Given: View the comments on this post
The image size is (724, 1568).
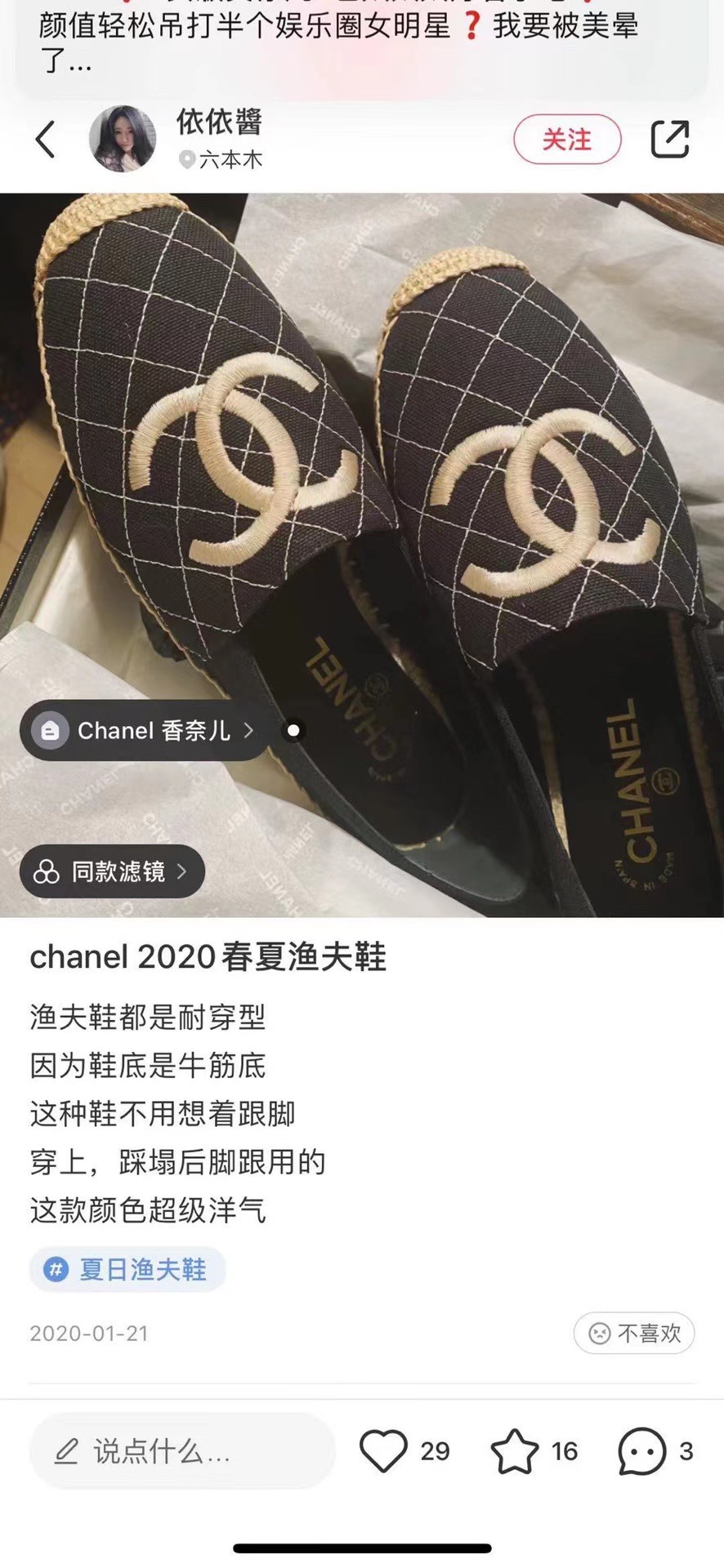Looking at the screenshot, I should (642, 1450).
